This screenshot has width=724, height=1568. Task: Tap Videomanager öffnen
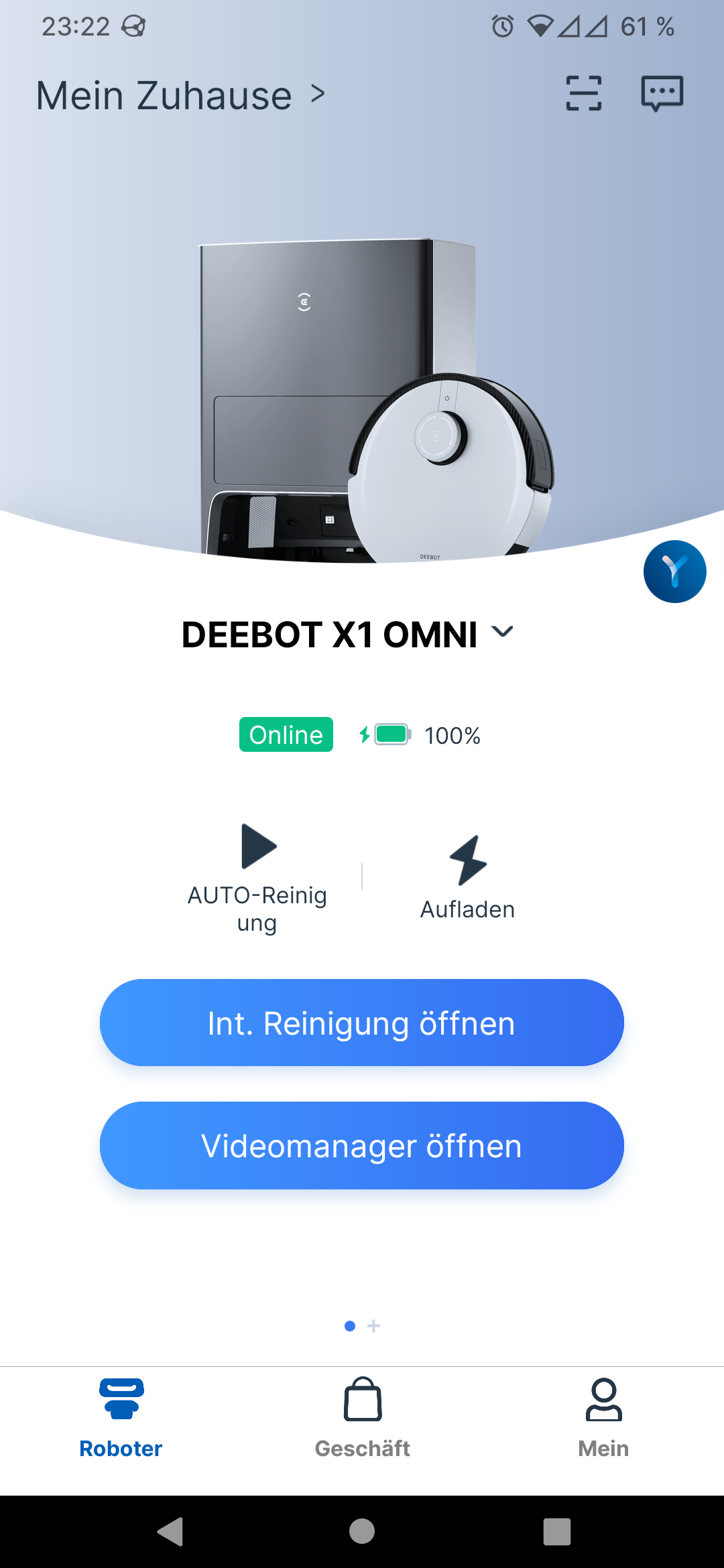[x=362, y=1145]
